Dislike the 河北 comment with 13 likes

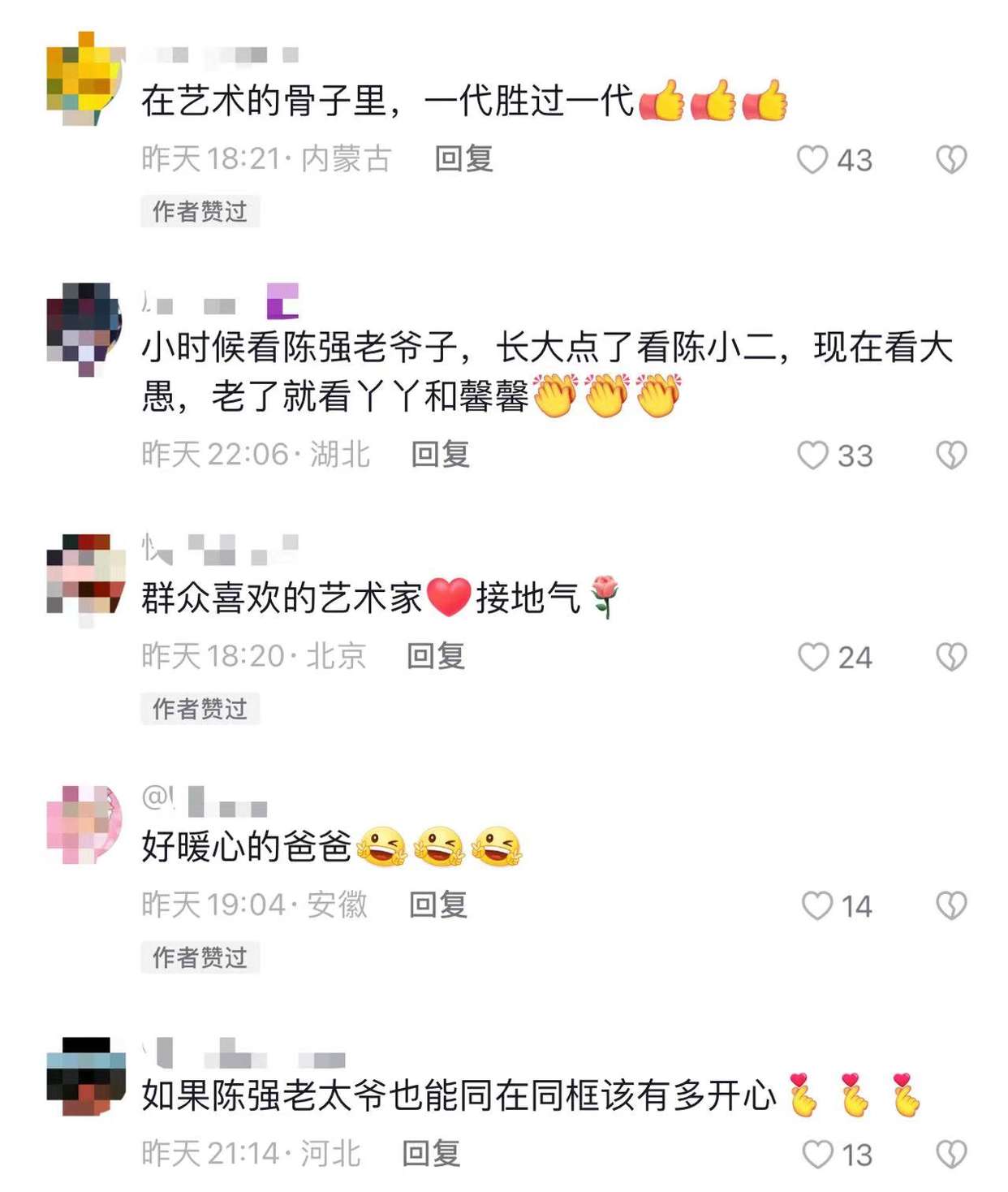pyautogui.click(x=951, y=1154)
